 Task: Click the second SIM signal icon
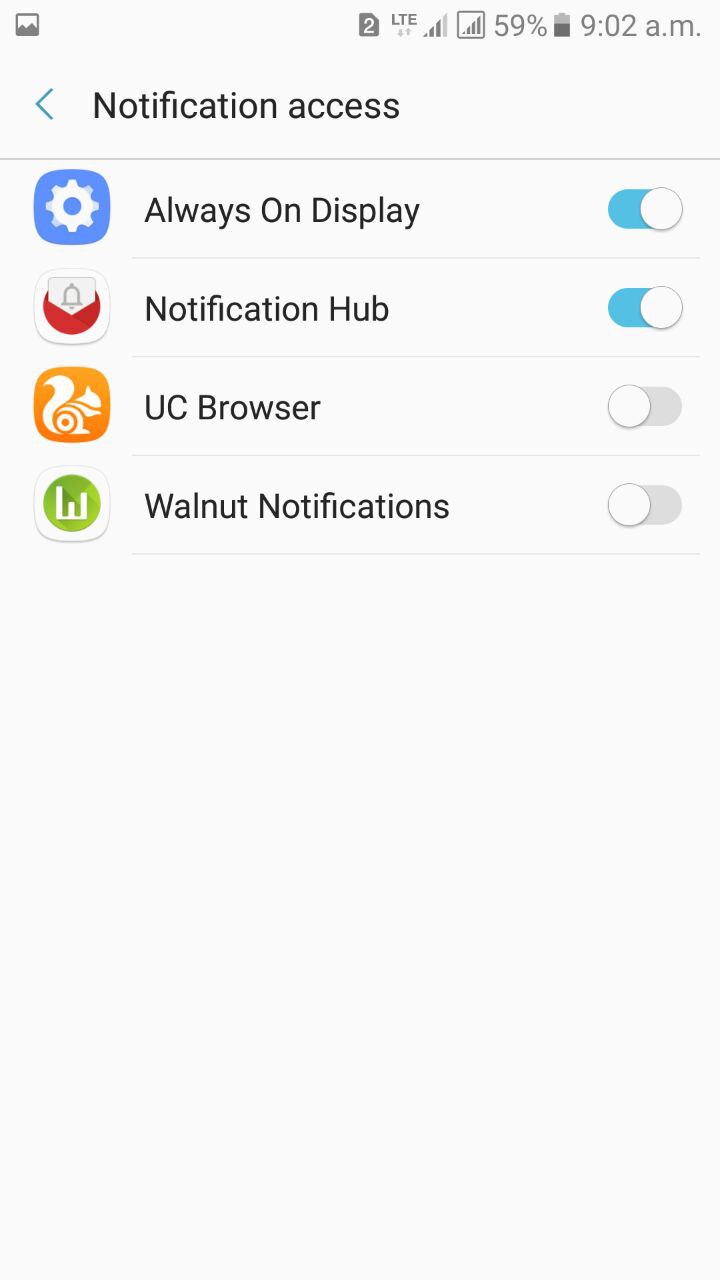point(469,25)
